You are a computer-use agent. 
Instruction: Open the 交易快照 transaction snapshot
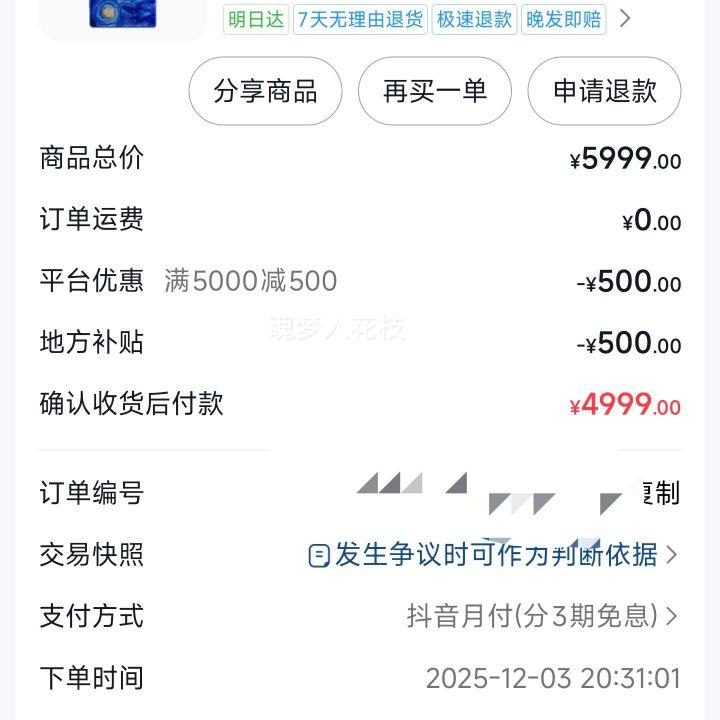493,555
